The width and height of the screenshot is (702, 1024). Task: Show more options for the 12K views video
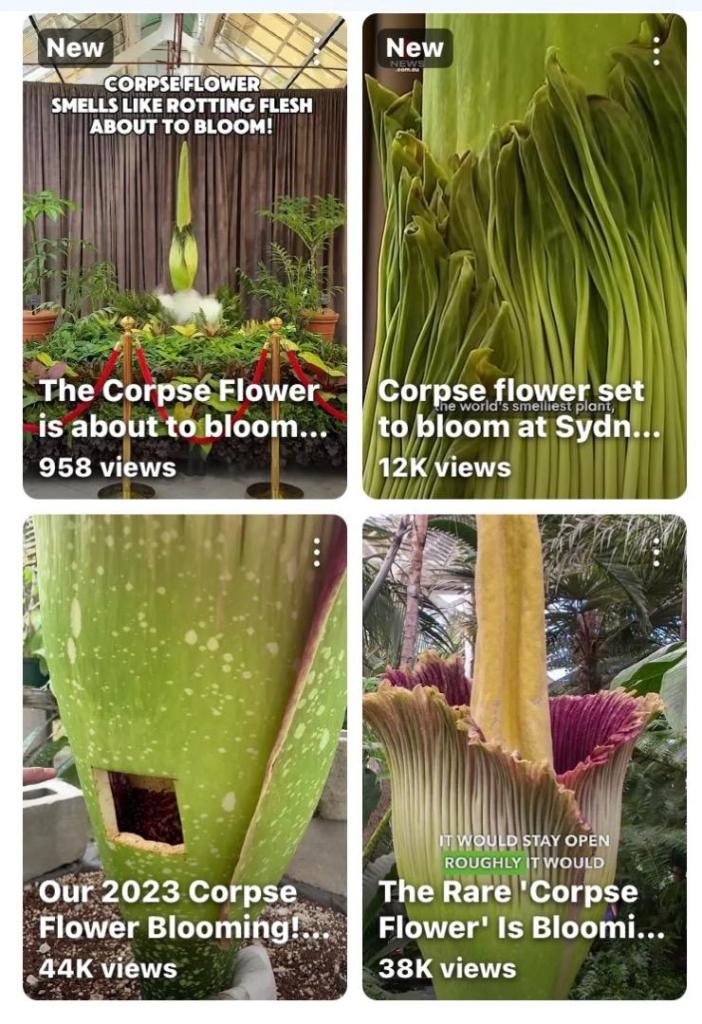pos(656,51)
